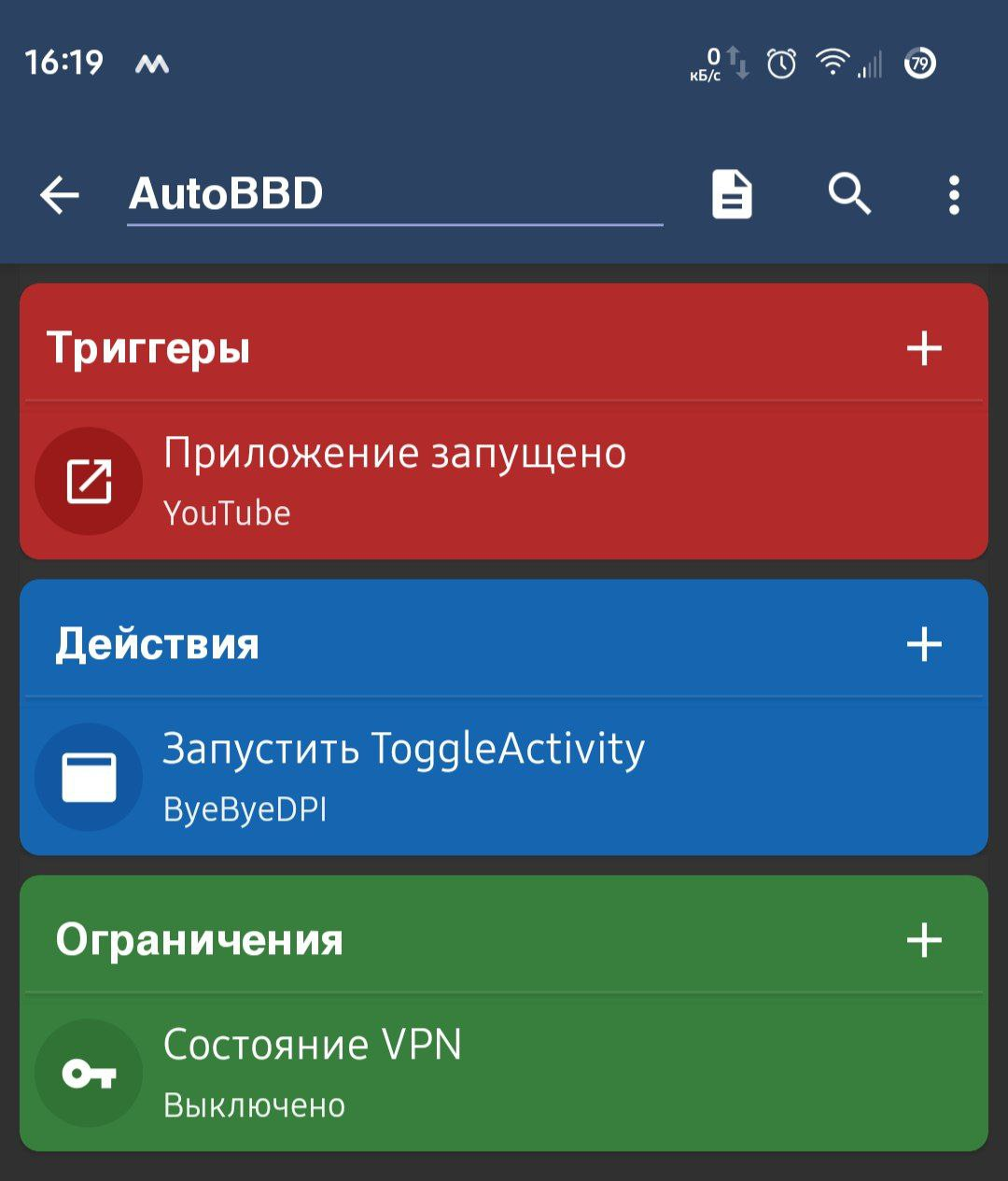Open the three-dot overflow menu

pyautogui.click(x=953, y=195)
